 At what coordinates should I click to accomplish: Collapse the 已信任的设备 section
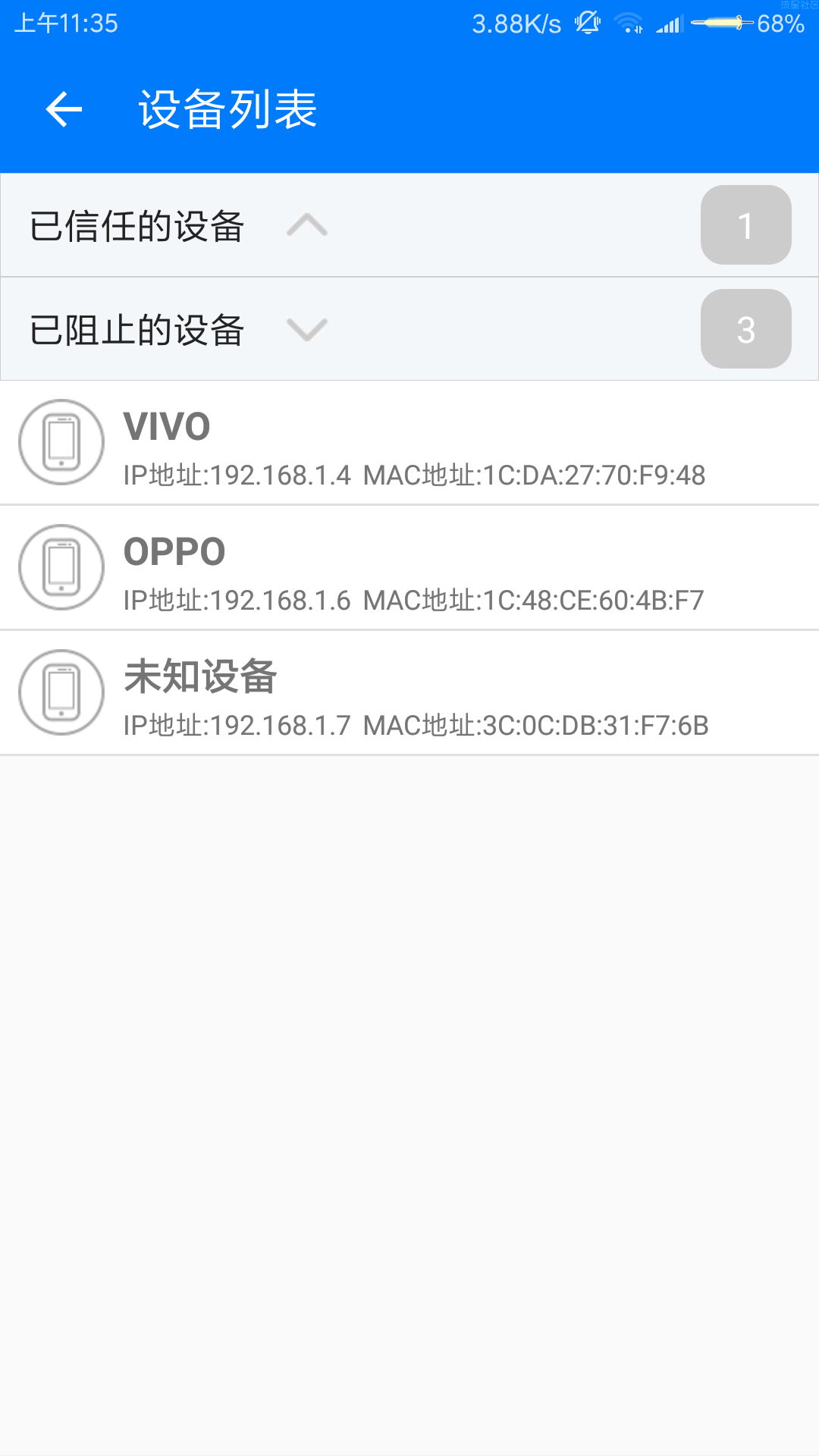(x=409, y=225)
